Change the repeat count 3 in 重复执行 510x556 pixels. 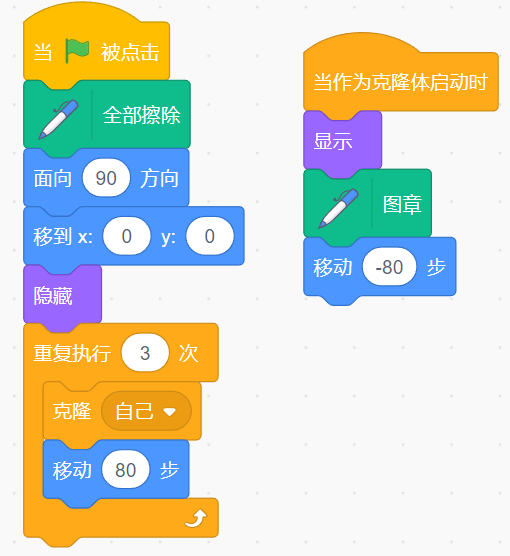[145, 352]
